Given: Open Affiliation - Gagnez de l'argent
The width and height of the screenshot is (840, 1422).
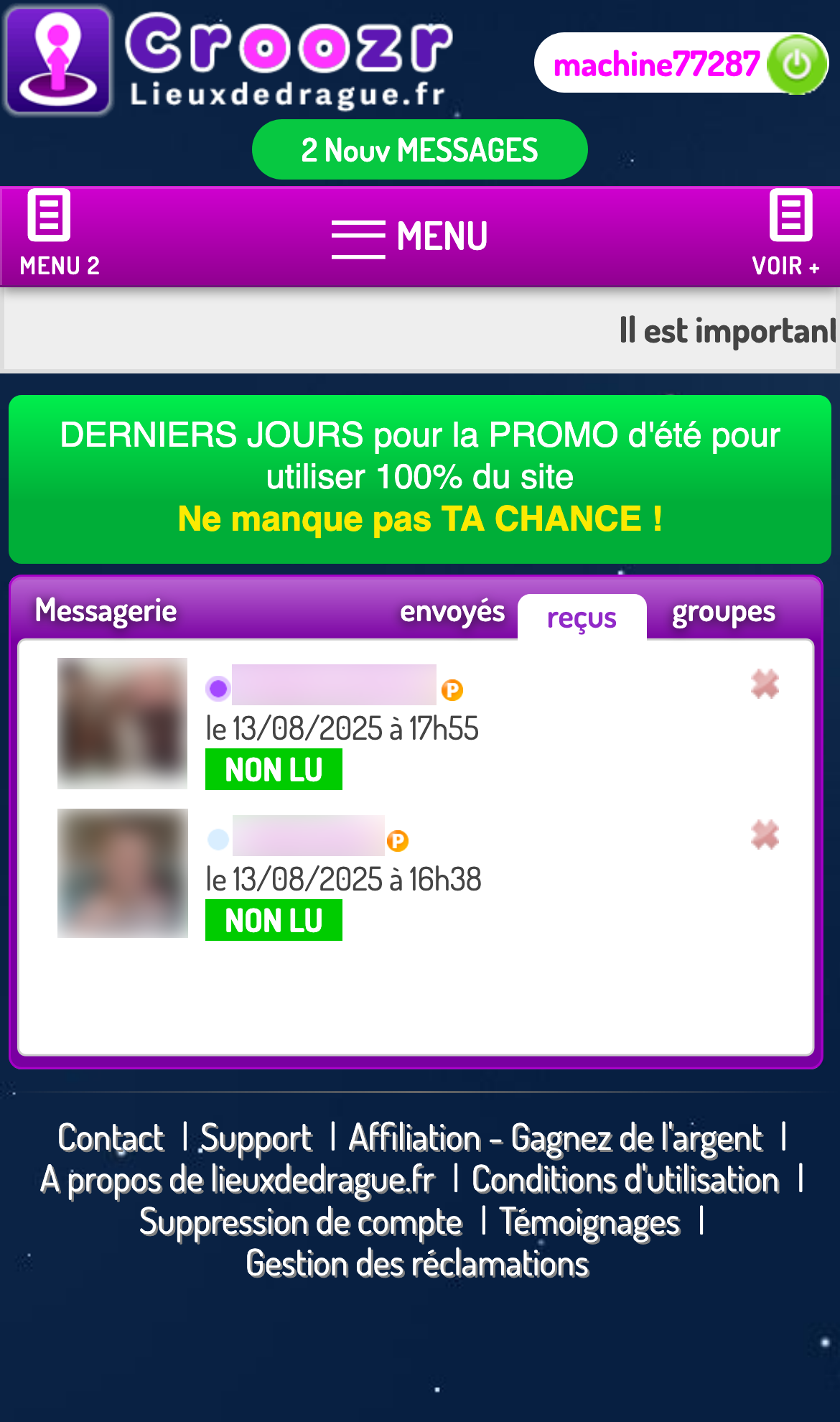Looking at the screenshot, I should tap(556, 1138).
